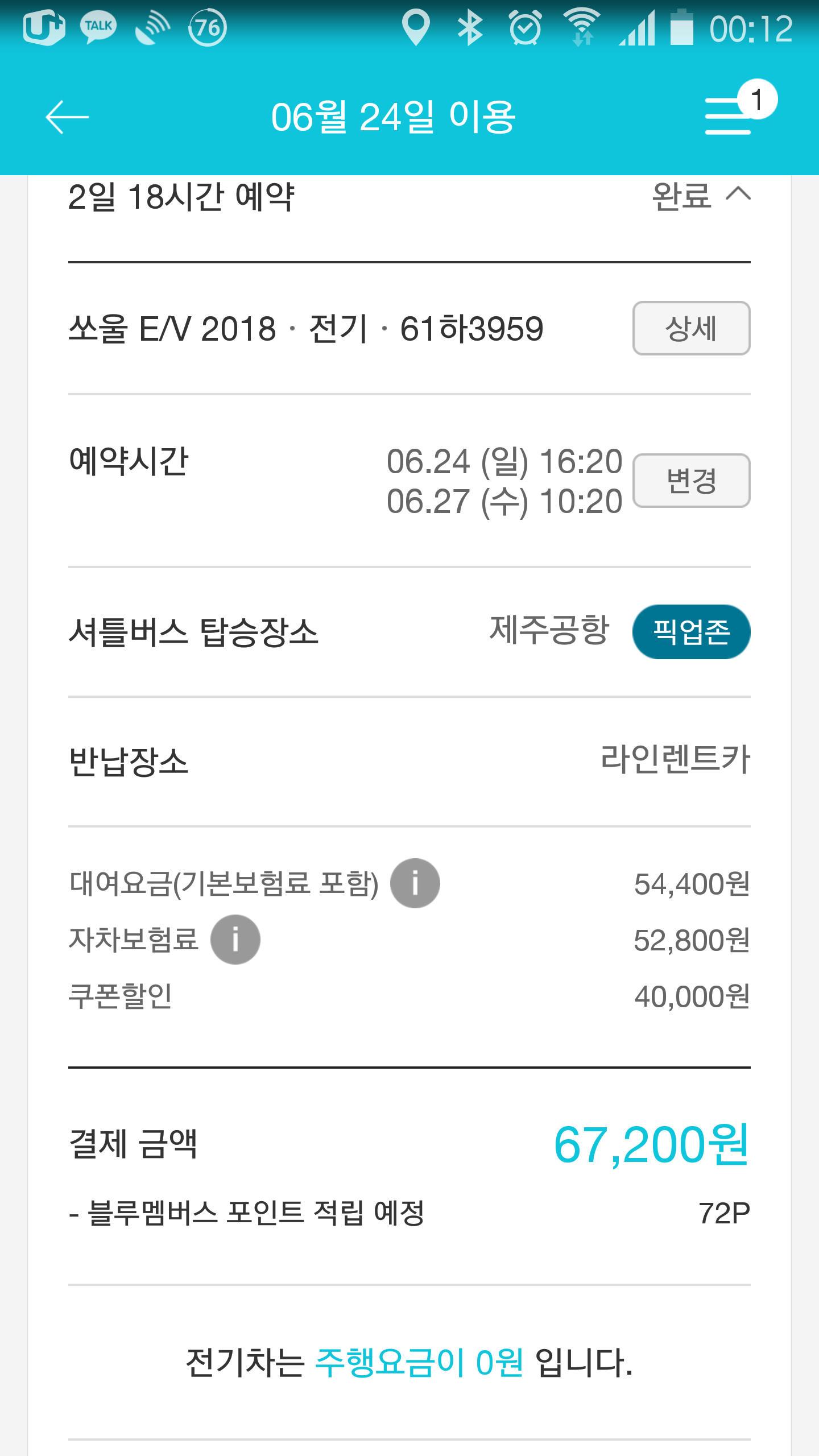Tap 변경 to change reservation time
The height and width of the screenshot is (1456, 819).
[x=691, y=481]
